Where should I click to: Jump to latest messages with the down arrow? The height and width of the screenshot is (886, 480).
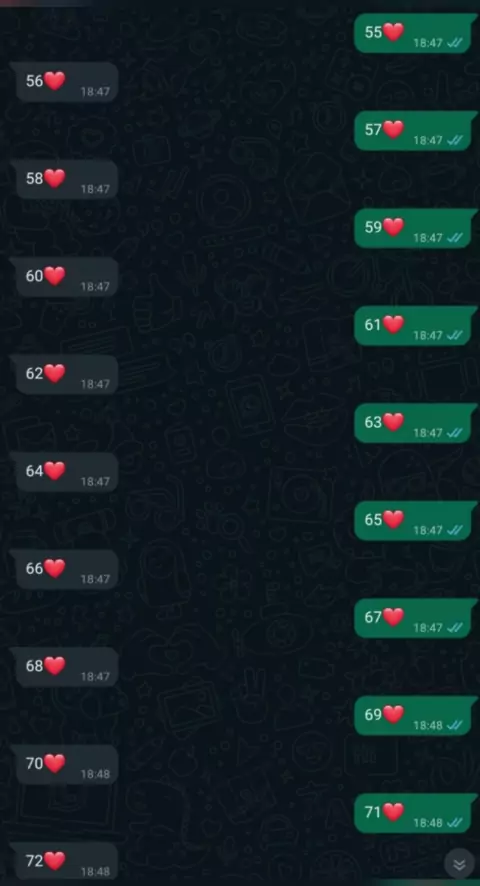point(459,864)
